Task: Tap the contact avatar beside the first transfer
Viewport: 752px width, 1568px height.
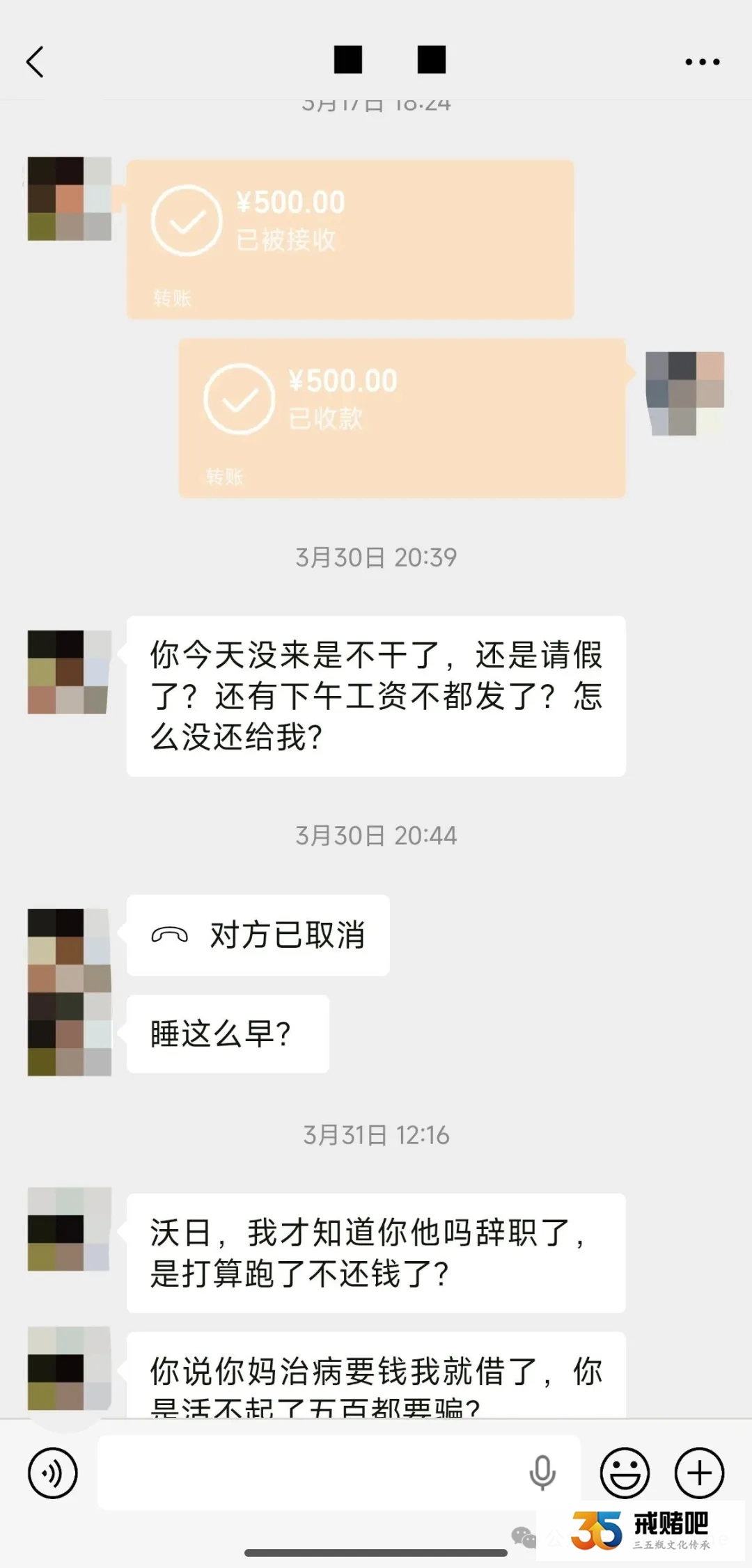Action: pyautogui.click(x=68, y=198)
